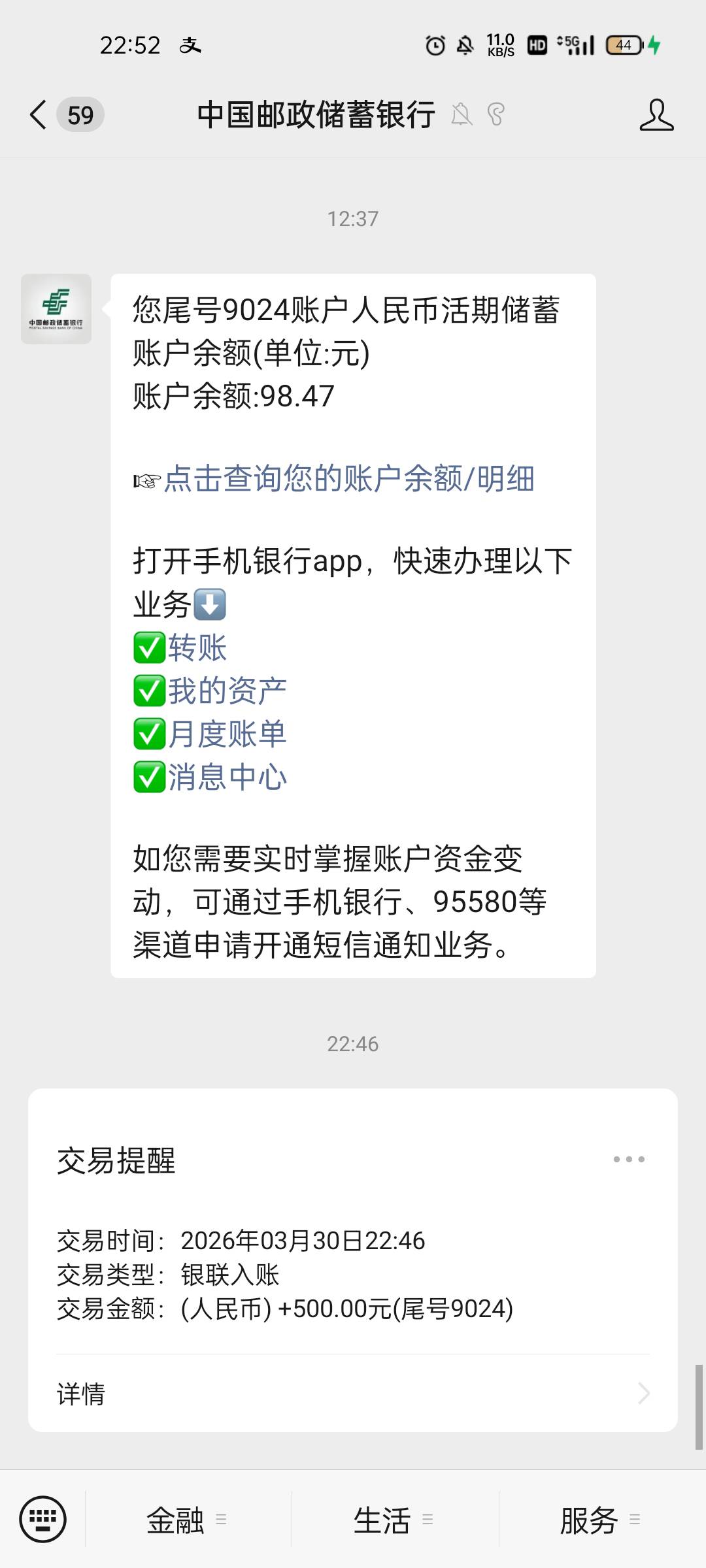706x1568 pixels.
Task: Switch to keyboard input
Action: click(43, 1519)
